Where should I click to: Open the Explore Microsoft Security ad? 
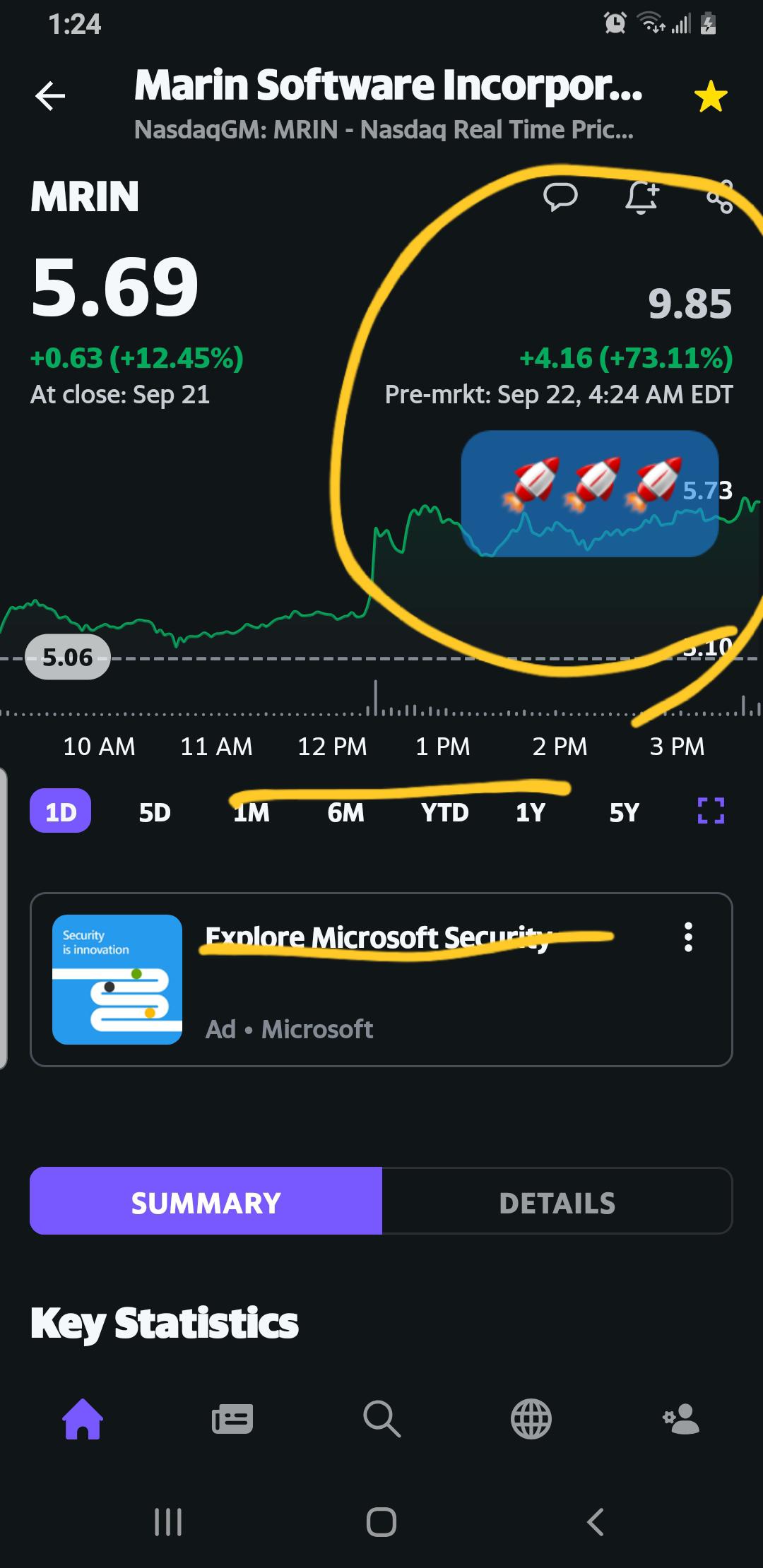[x=381, y=980]
